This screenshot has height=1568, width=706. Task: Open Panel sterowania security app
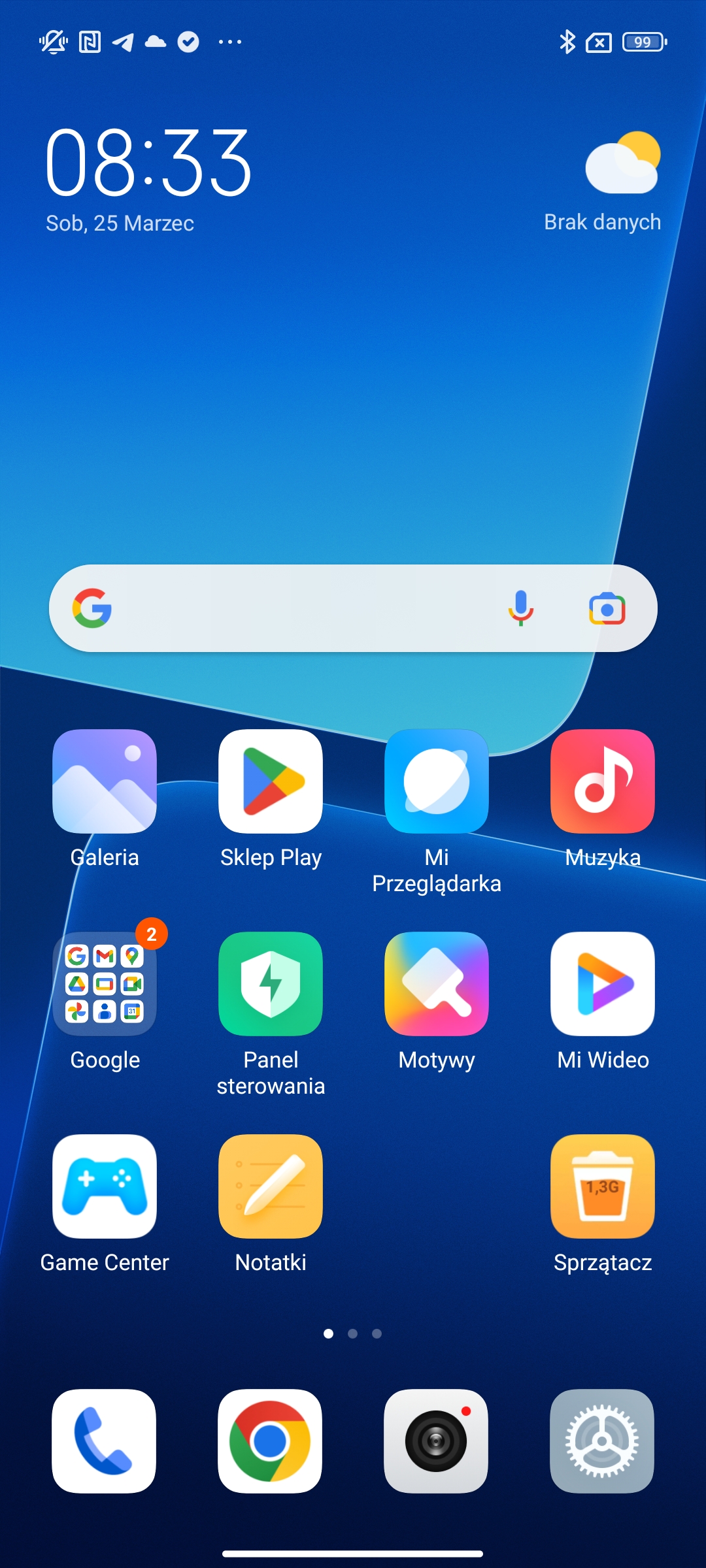(x=271, y=984)
